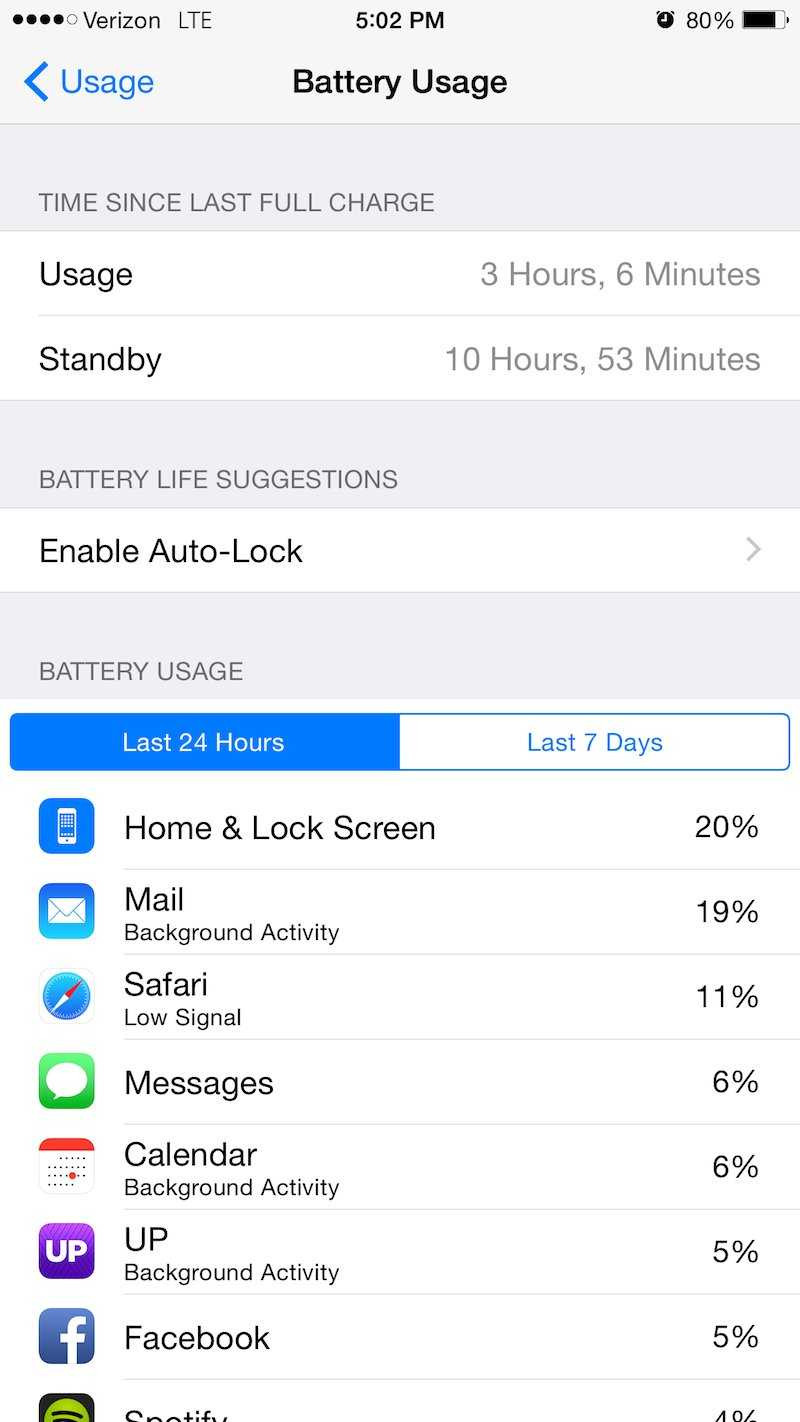
Task: Tap the Usage back button
Action: (x=88, y=82)
